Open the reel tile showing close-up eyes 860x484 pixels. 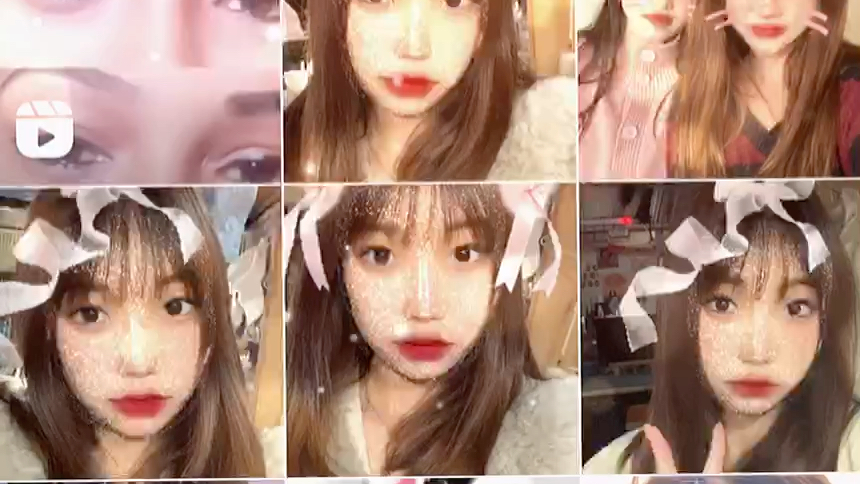point(140,90)
